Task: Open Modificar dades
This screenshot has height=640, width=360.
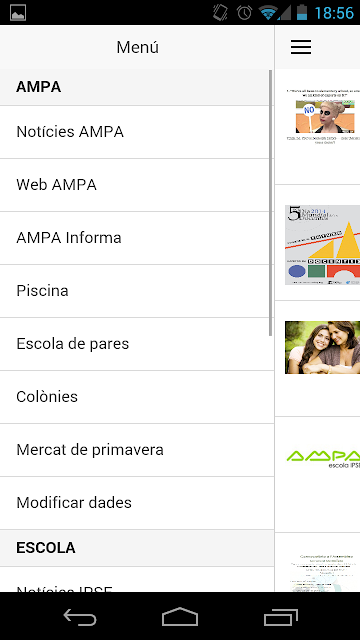Action: [x=137, y=503]
